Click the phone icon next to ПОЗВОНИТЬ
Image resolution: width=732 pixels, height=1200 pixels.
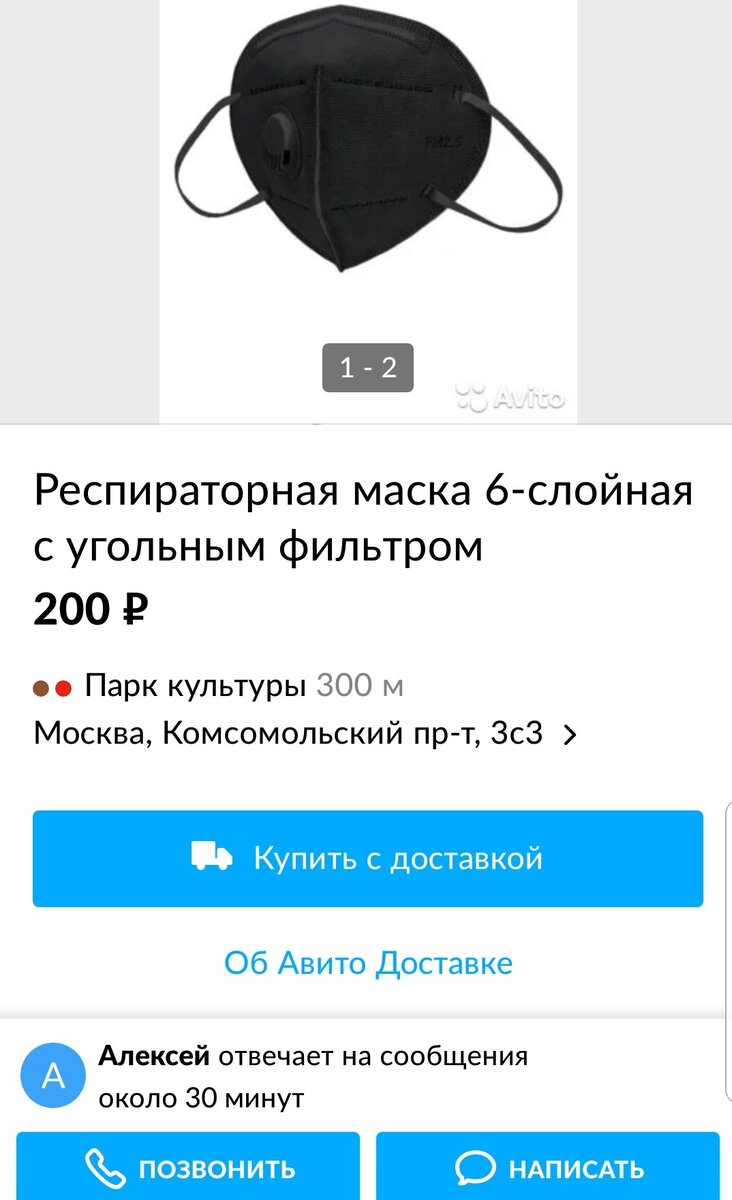(x=102, y=1167)
